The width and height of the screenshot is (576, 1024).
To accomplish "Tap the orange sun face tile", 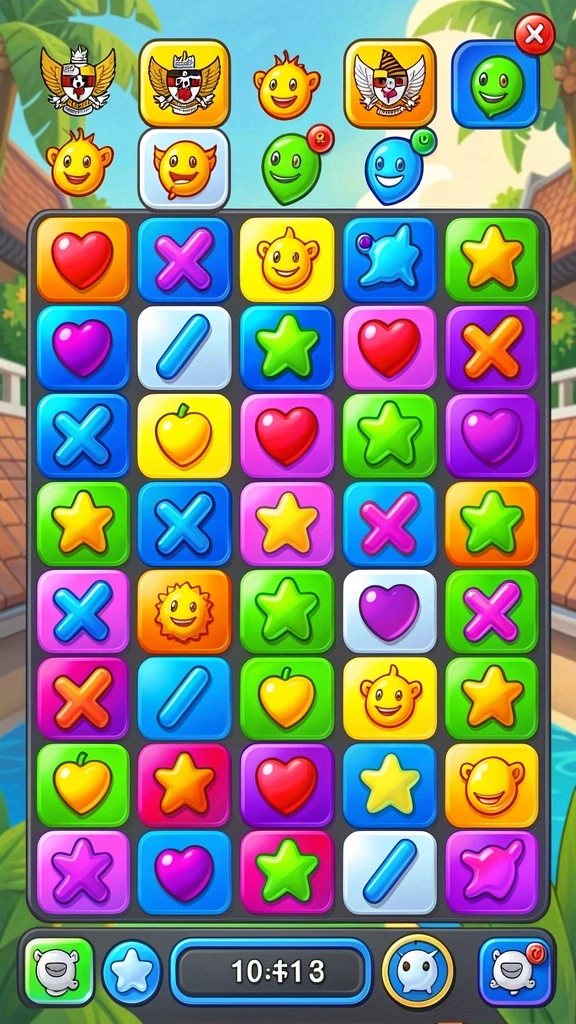I will [x=184, y=612].
